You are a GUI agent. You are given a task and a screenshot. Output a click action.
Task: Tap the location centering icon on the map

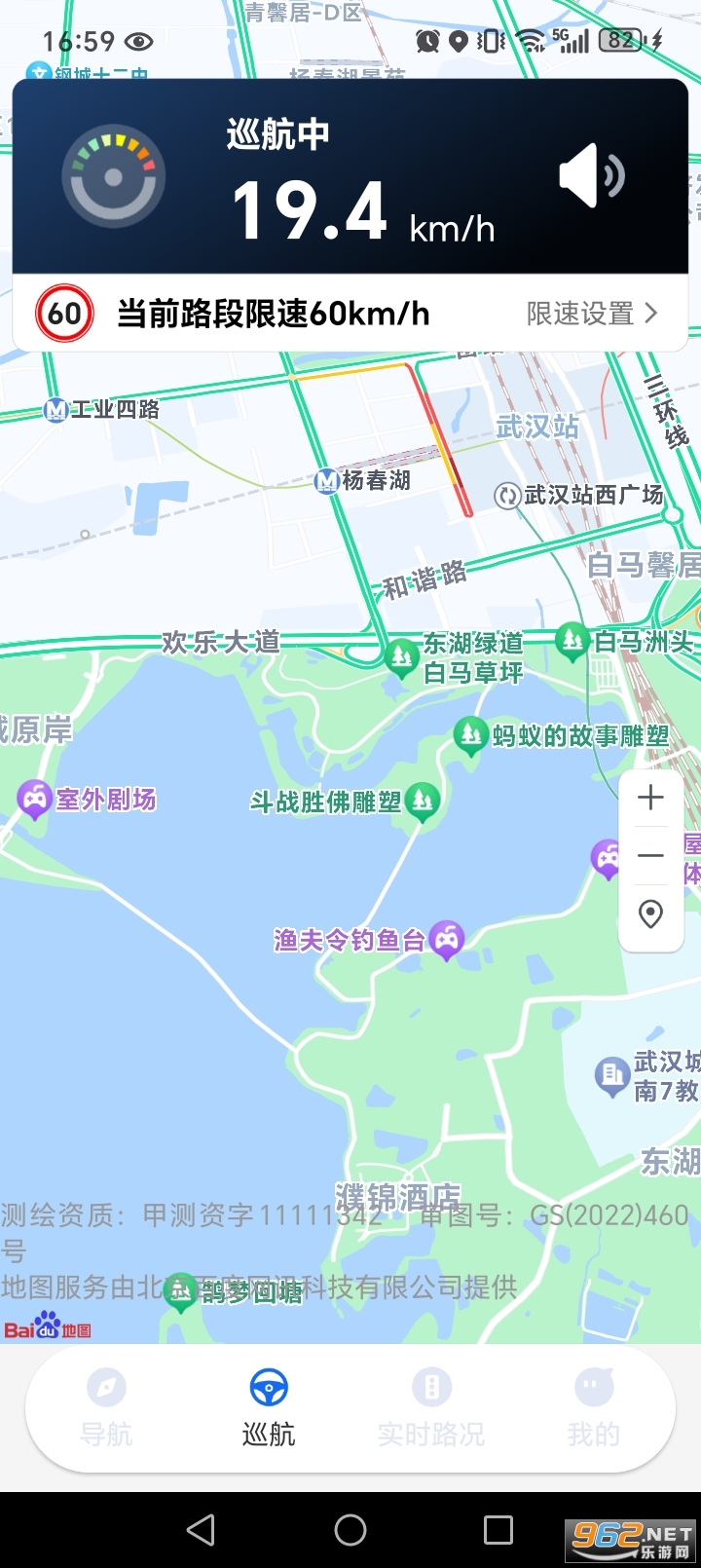pos(649,915)
